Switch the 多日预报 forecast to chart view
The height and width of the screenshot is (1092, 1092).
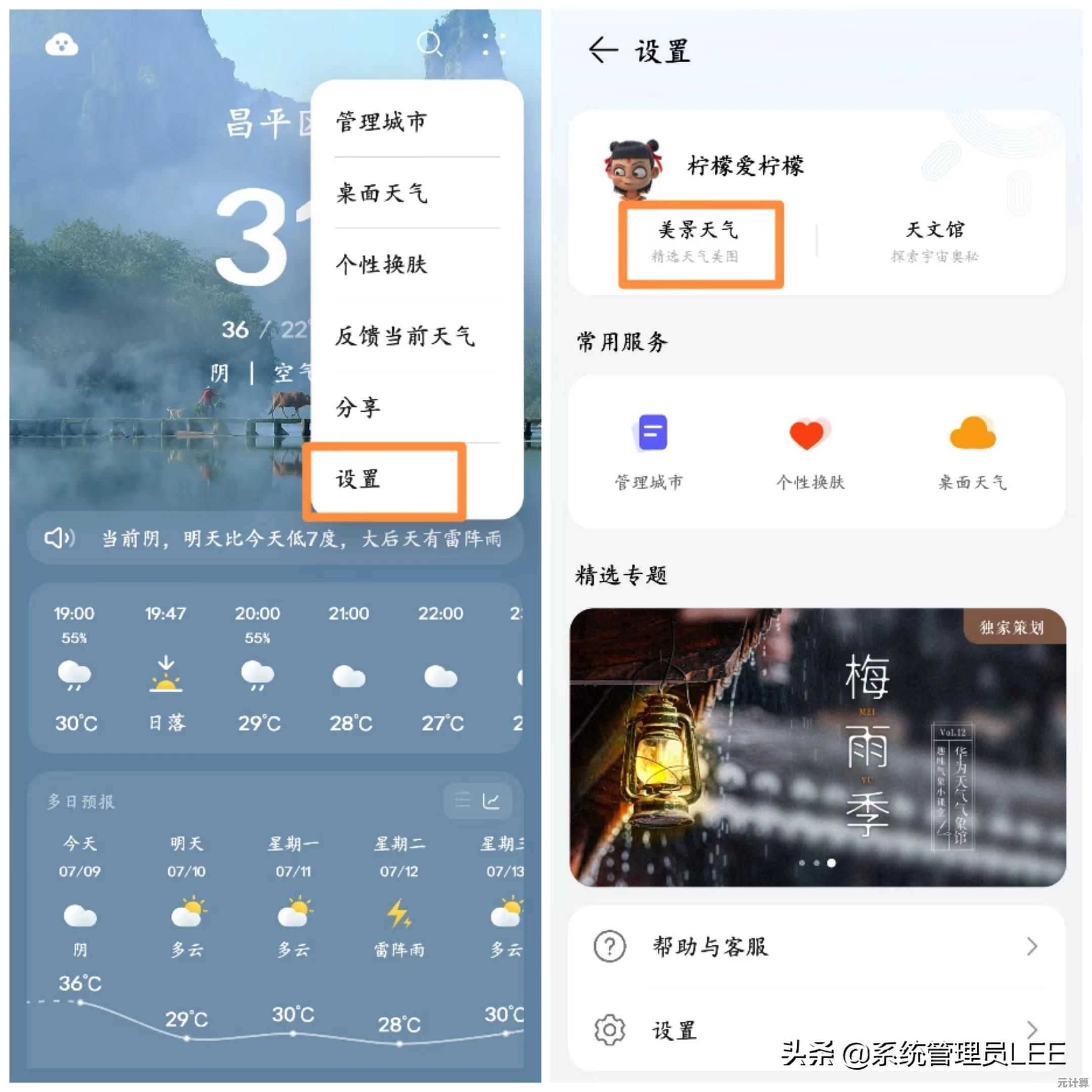click(490, 801)
